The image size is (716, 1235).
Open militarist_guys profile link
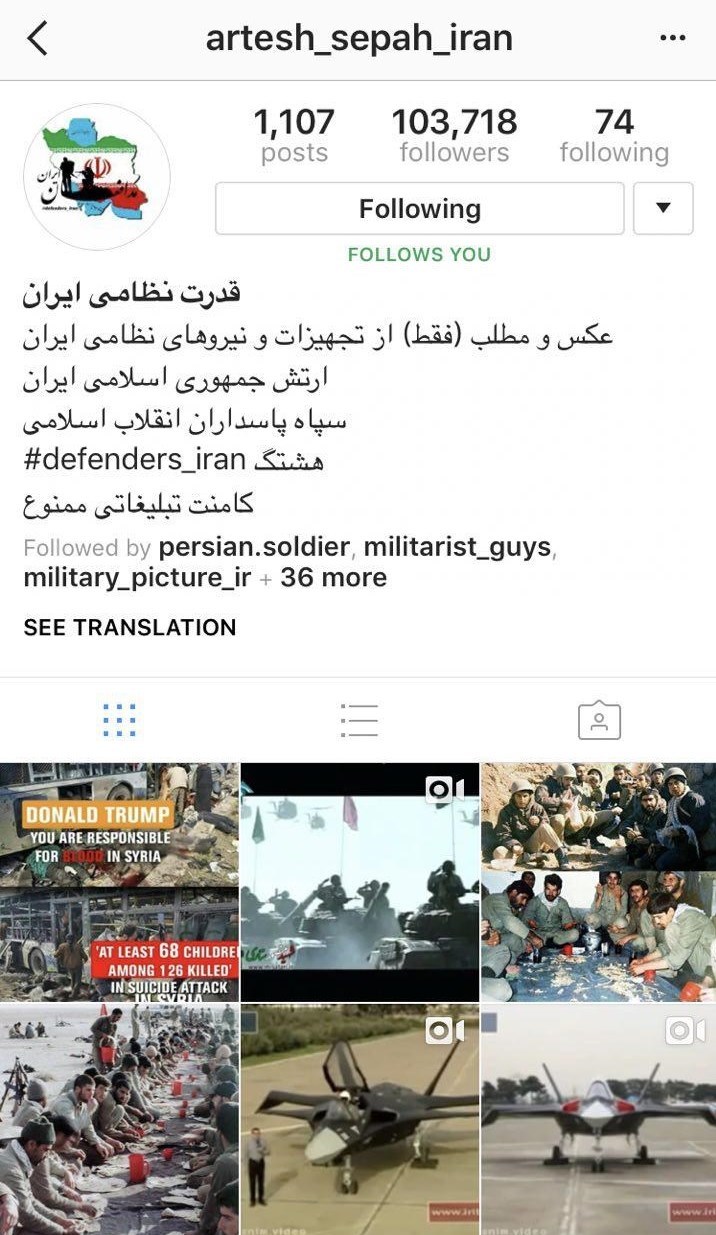(457, 547)
